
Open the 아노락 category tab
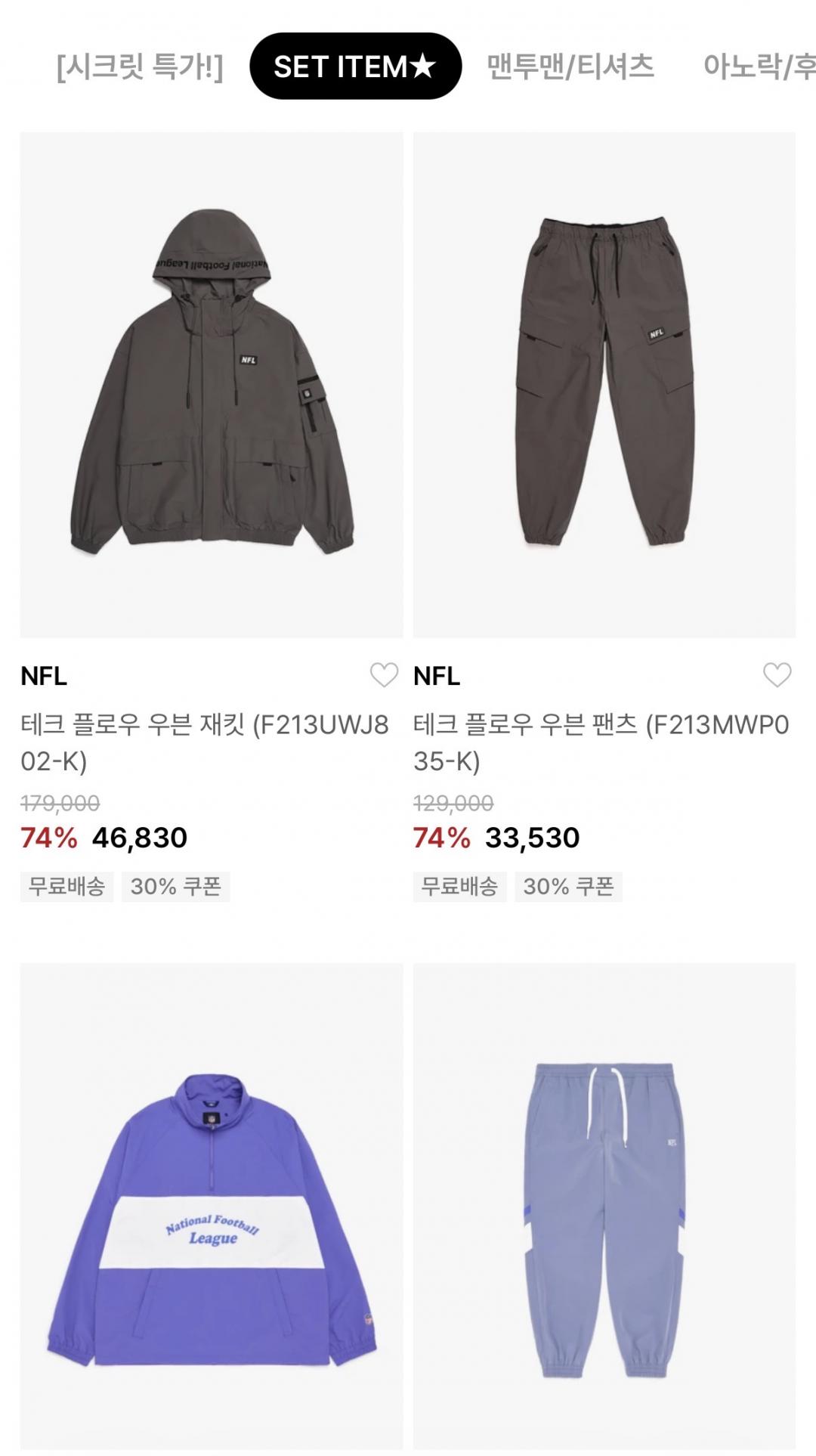[758, 67]
